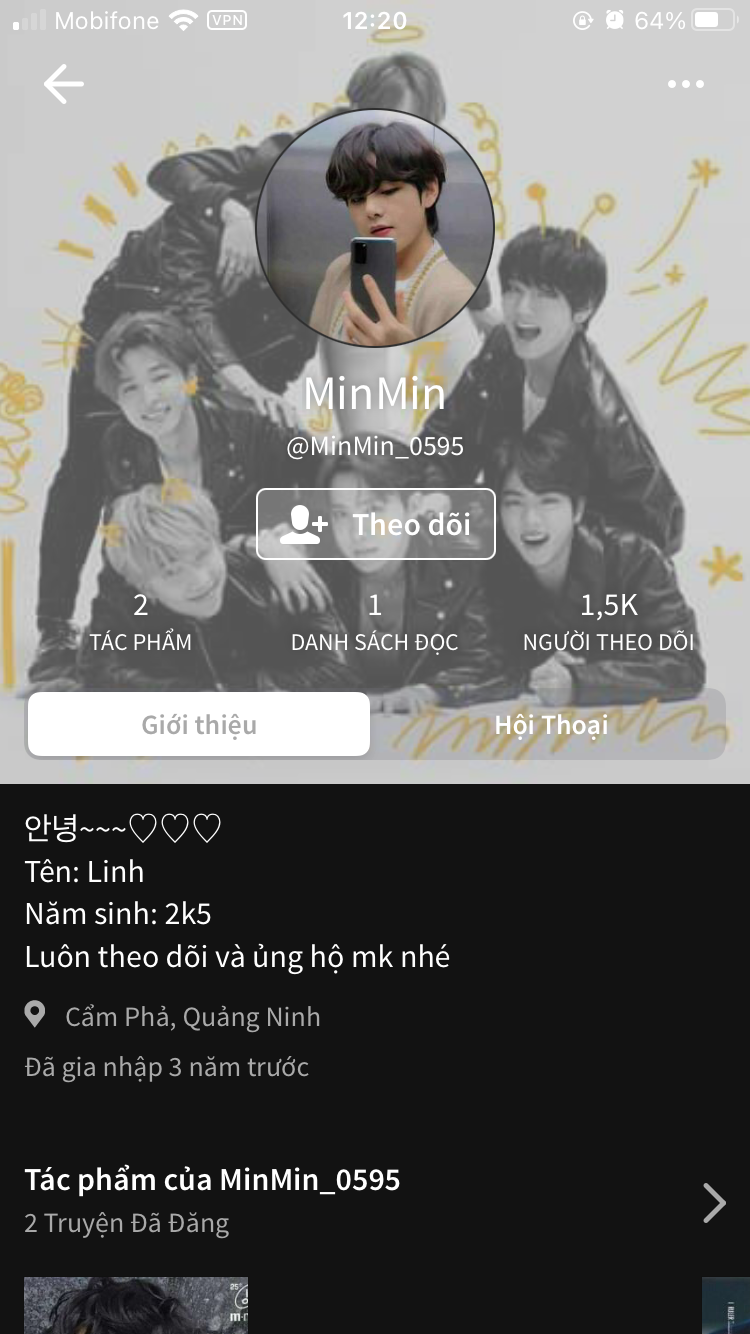Follow MinMin with the Theo dõi button
This screenshot has width=750, height=1334.
tap(376, 524)
